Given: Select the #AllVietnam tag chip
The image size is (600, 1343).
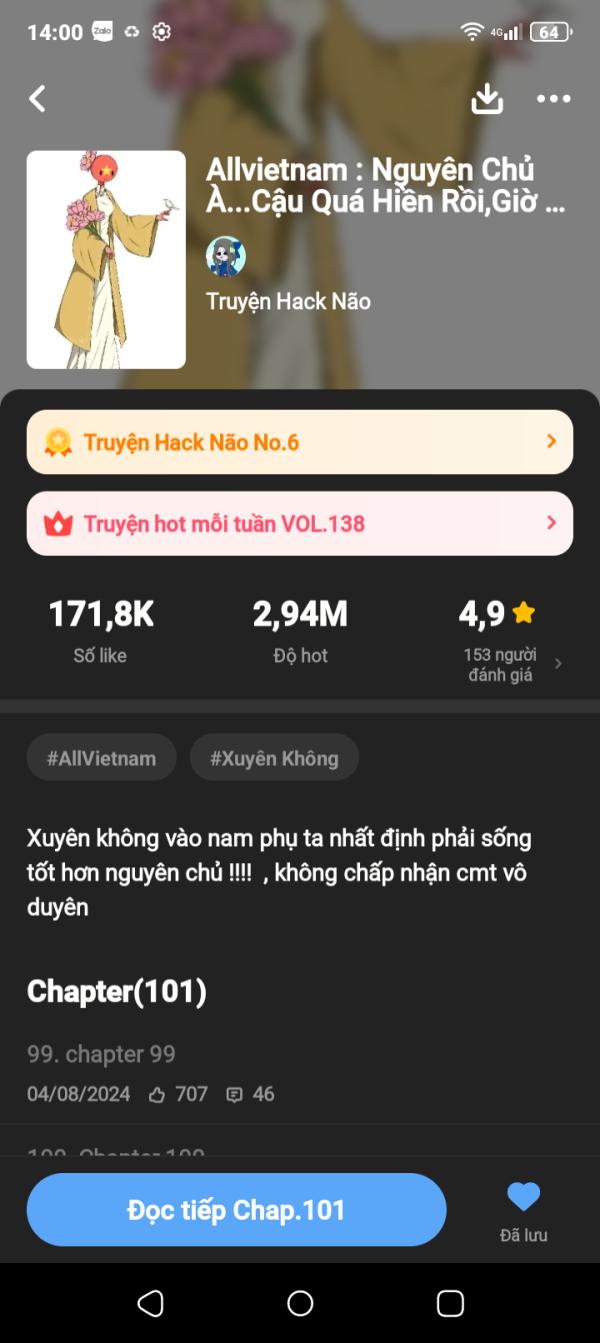Looking at the screenshot, I should pos(101,758).
